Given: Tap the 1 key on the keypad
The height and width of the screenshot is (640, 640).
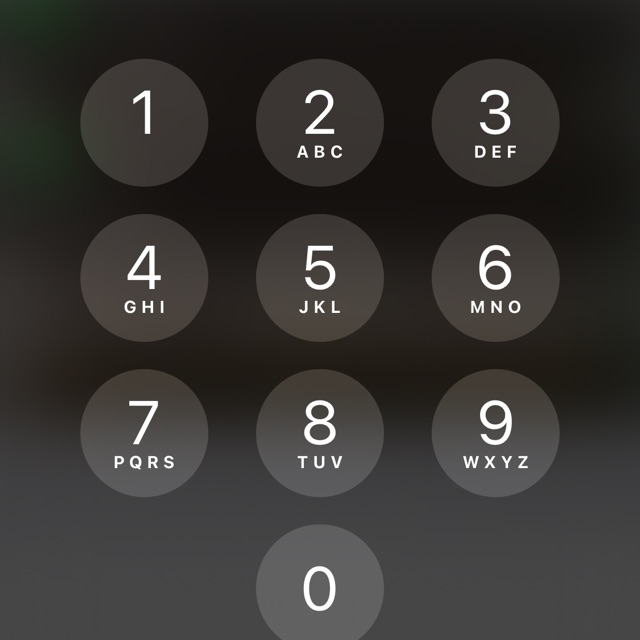Looking at the screenshot, I should point(144,123).
